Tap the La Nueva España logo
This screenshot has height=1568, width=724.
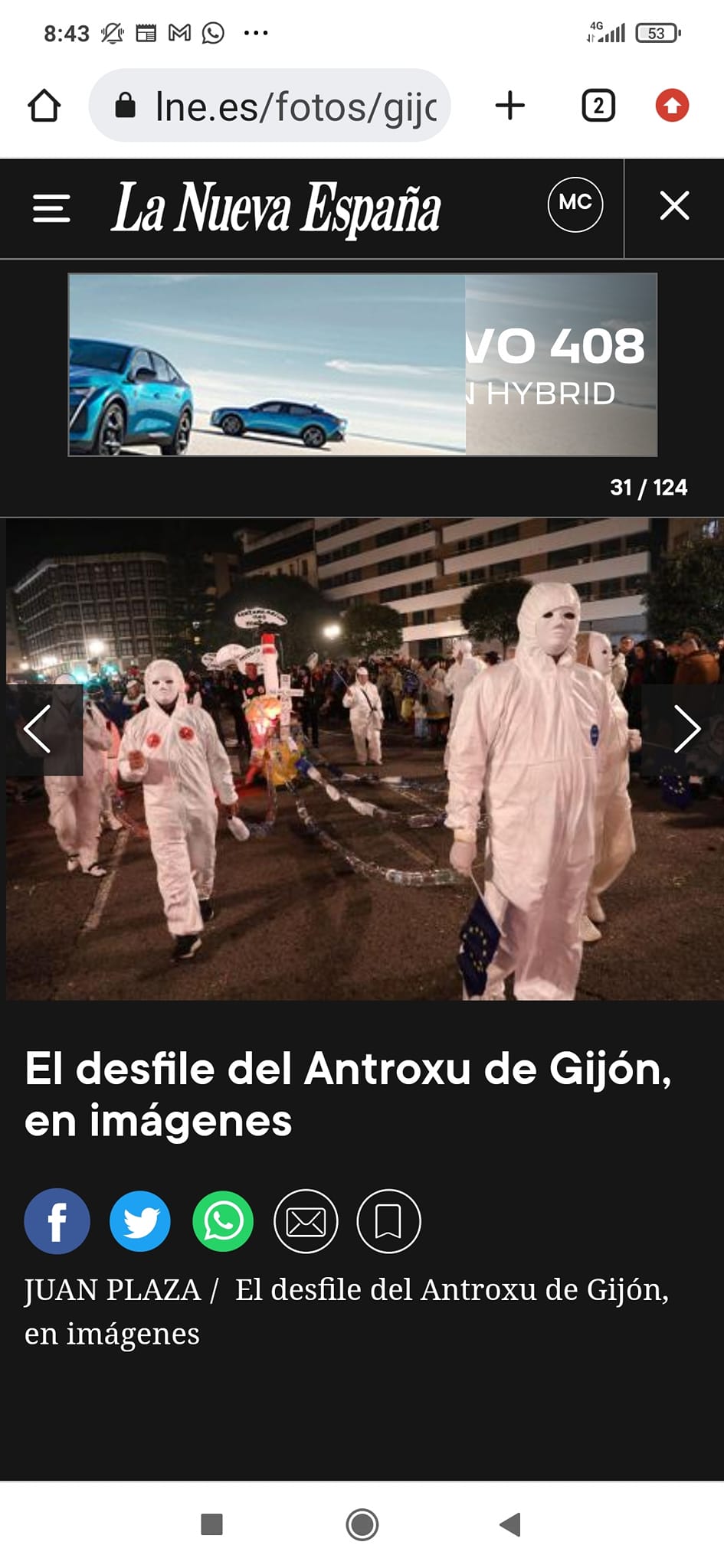pos(276,207)
